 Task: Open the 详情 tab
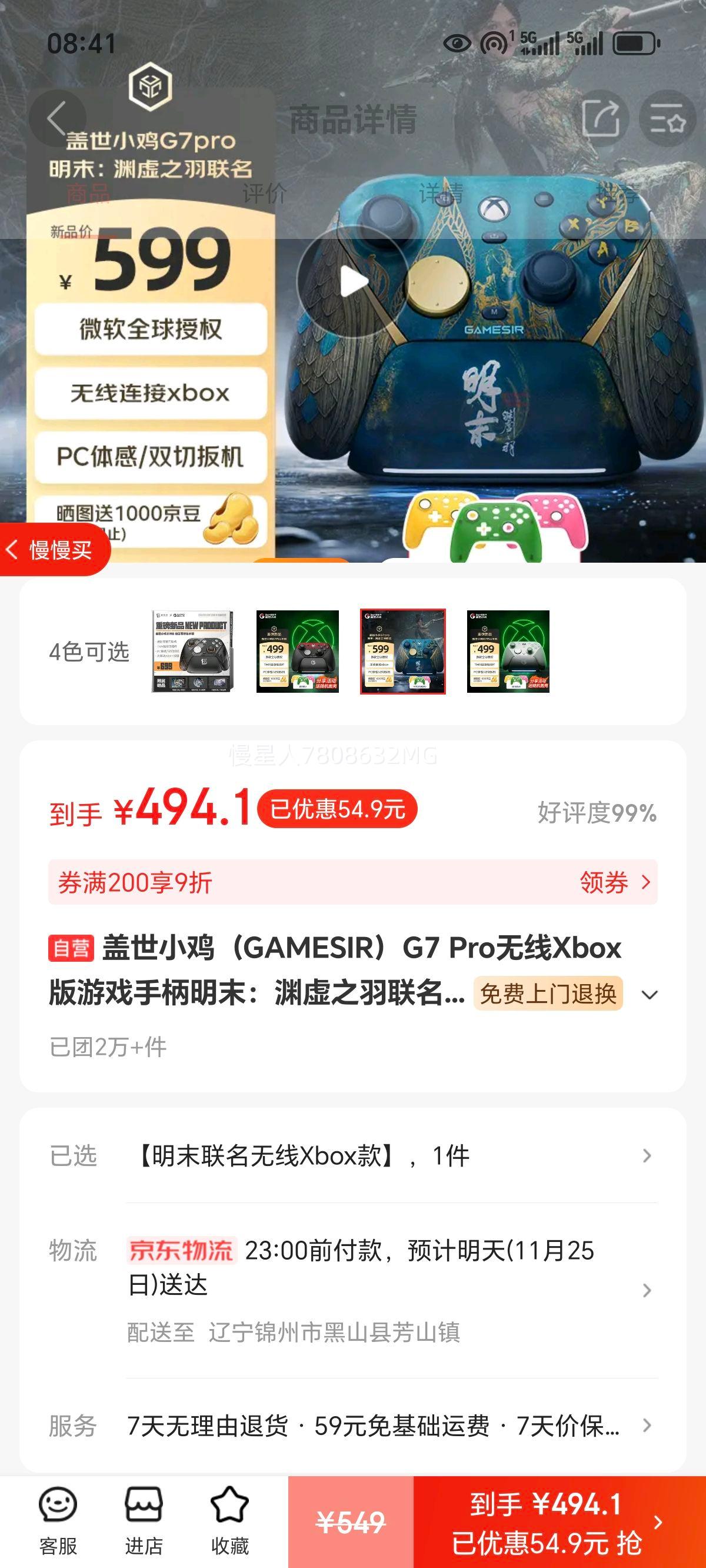point(441,196)
